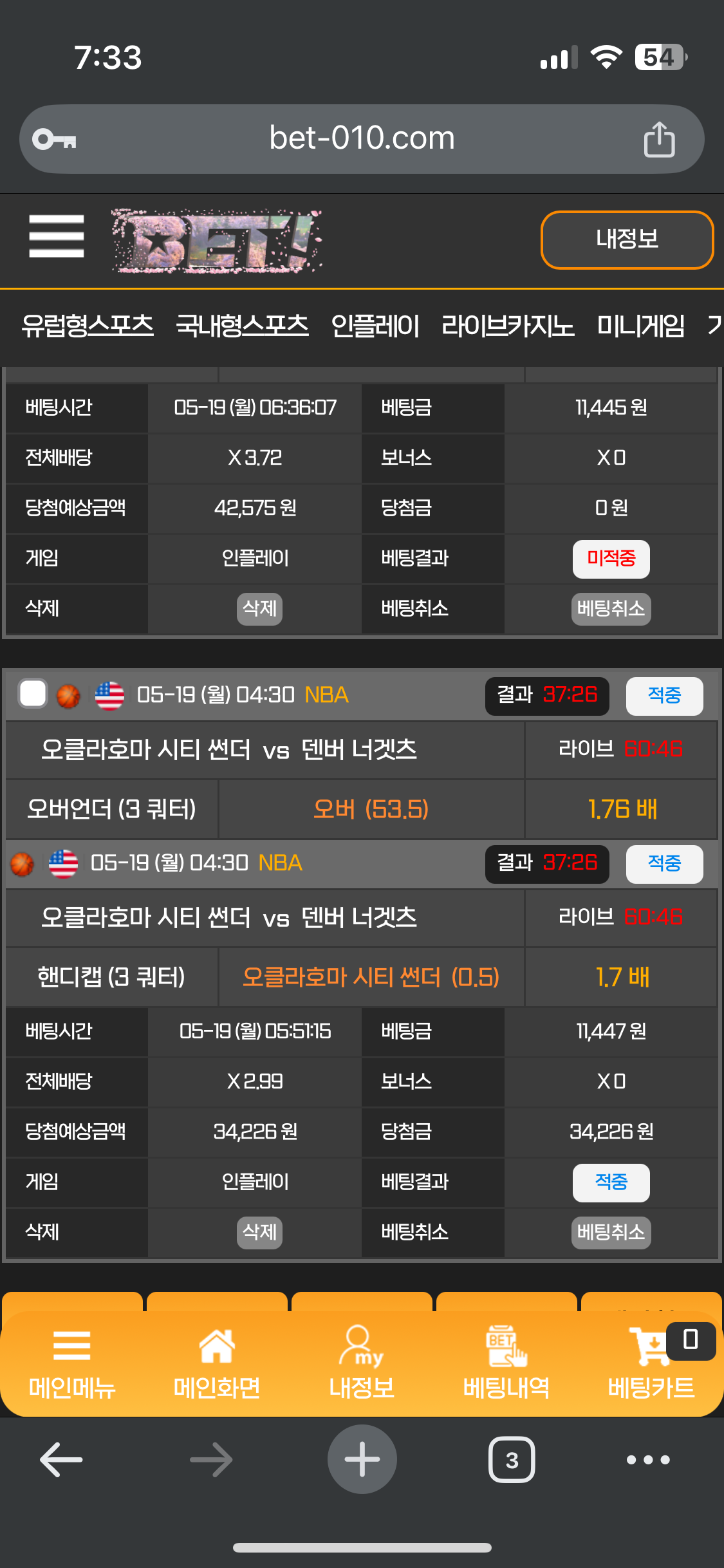Image resolution: width=724 pixels, height=1568 pixels.
Task: Delete the bet placed at 06:36:07
Action: (x=259, y=609)
